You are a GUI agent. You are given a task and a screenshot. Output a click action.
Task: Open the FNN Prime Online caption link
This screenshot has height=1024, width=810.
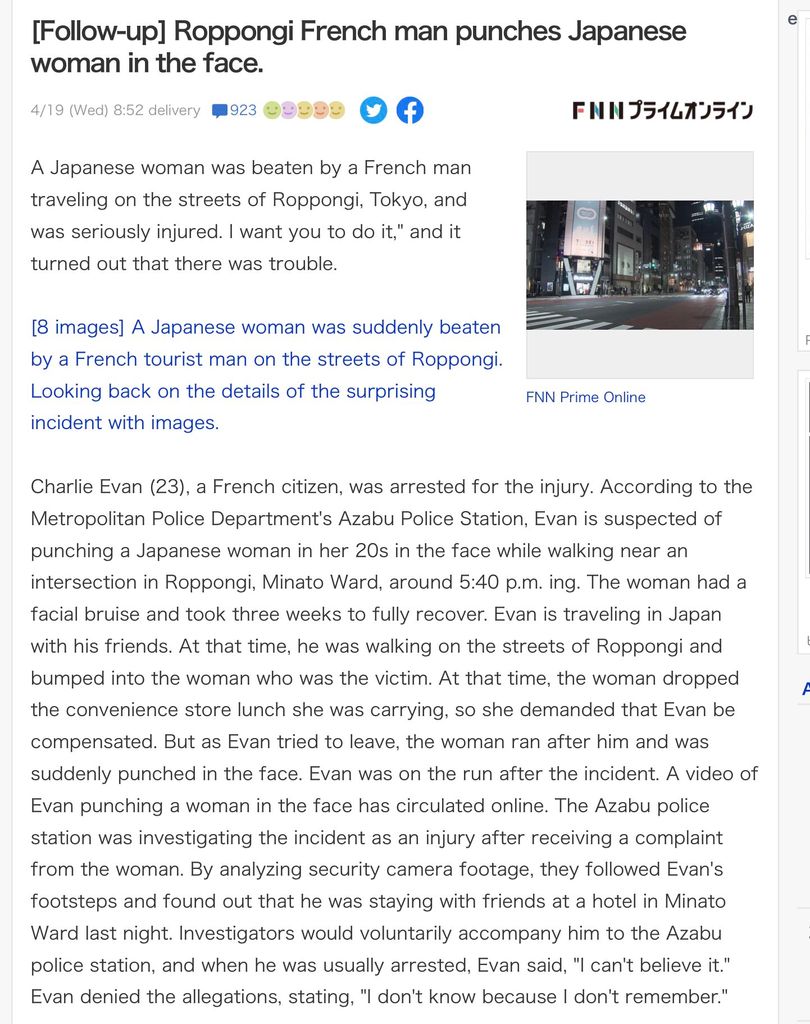tap(585, 397)
